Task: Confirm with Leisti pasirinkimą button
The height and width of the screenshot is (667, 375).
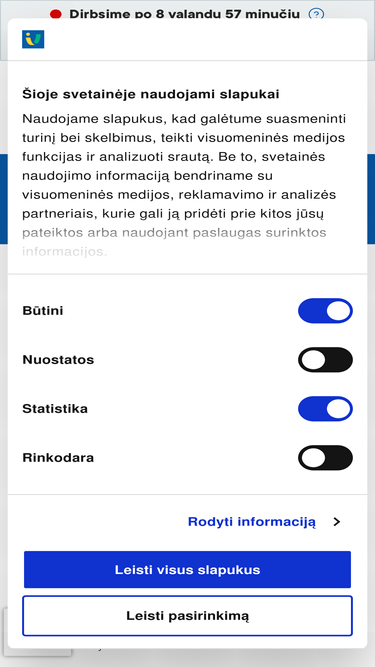Action: coord(188,616)
